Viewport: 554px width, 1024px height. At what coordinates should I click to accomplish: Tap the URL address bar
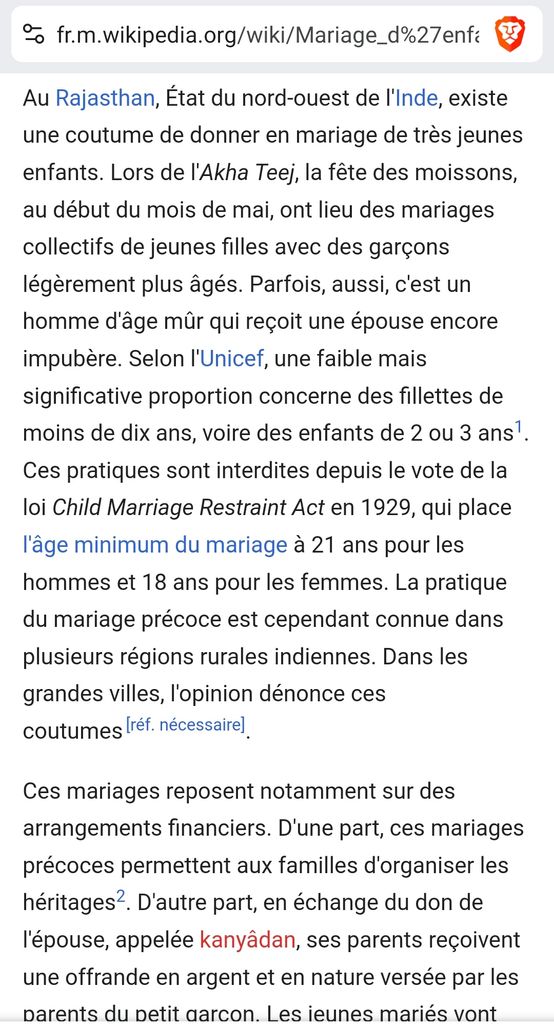(x=268, y=34)
